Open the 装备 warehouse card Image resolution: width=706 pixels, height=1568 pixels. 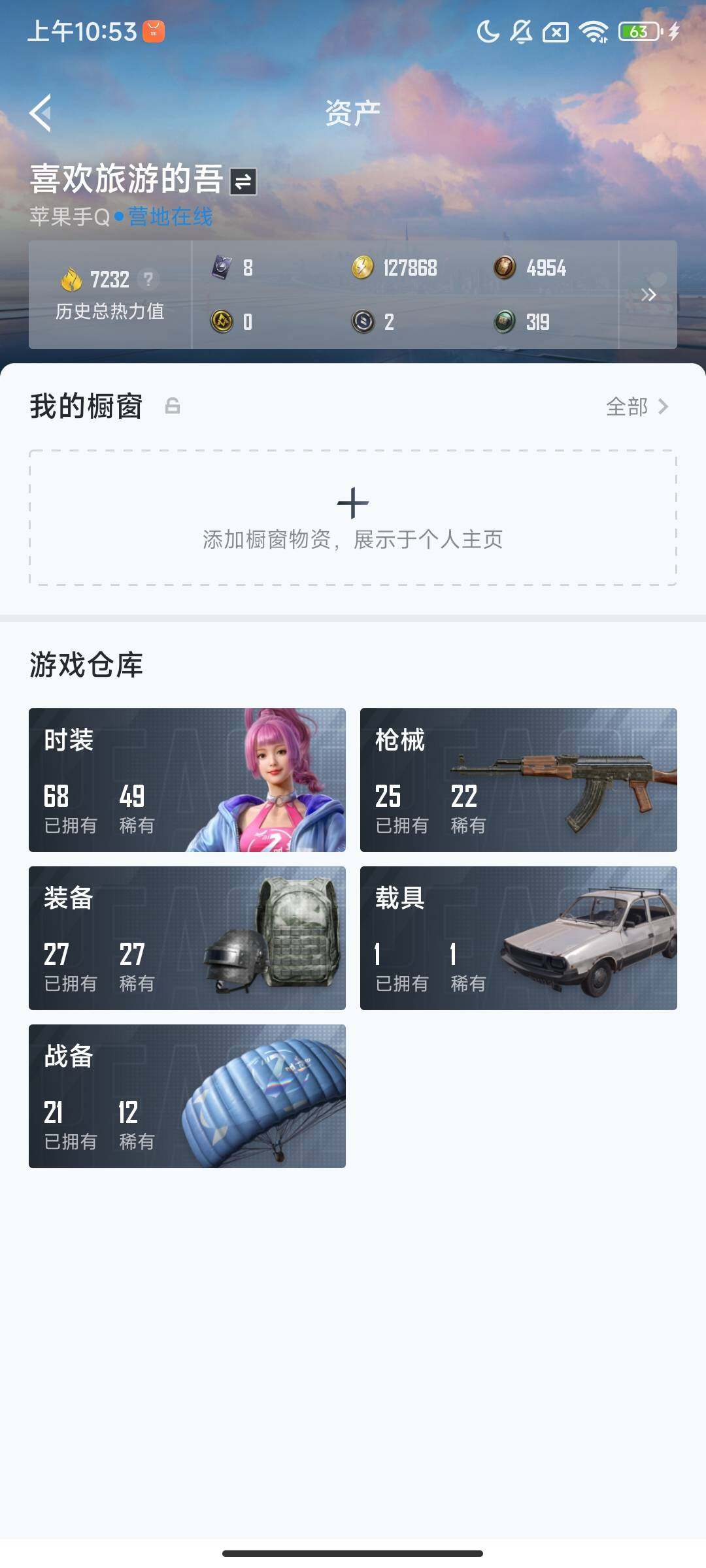click(187, 938)
